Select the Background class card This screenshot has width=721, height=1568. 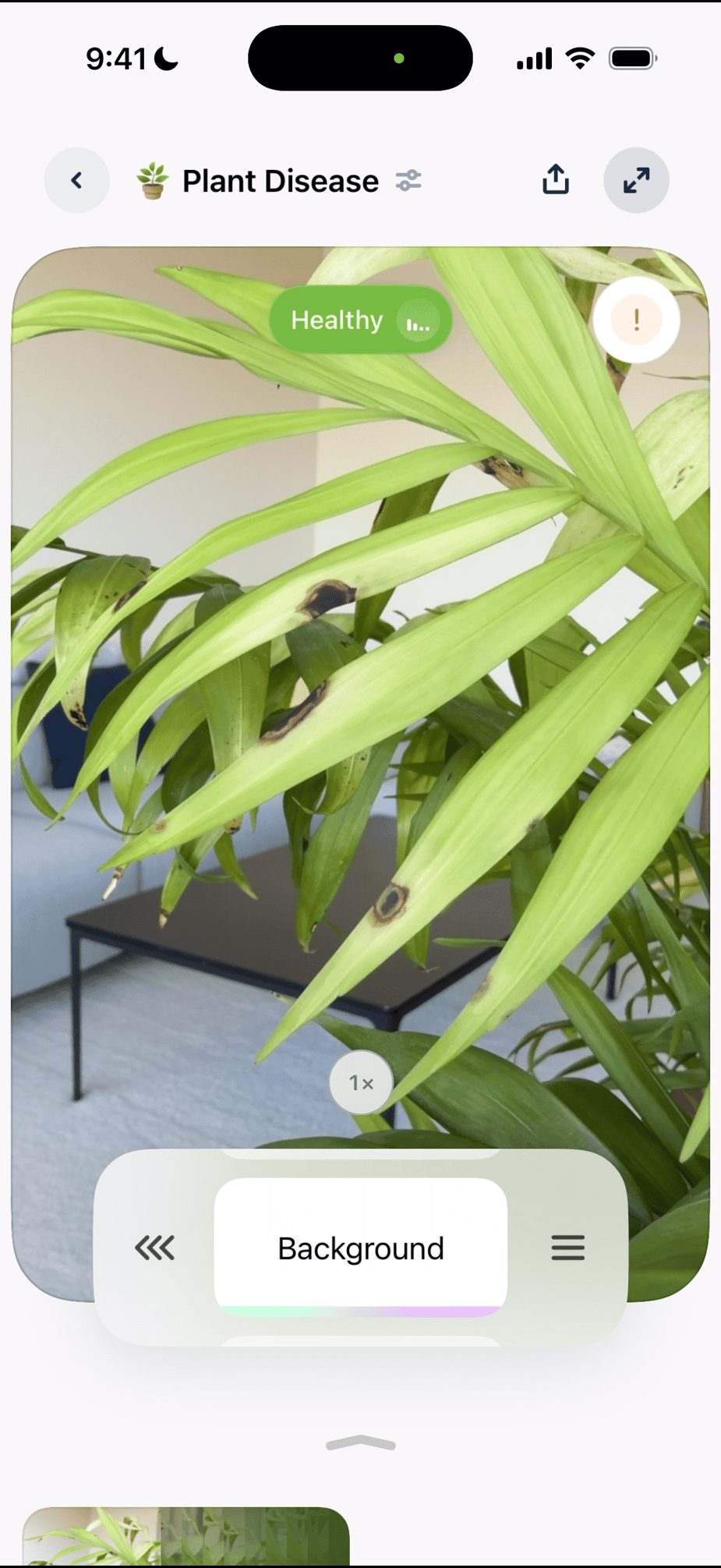click(360, 1248)
